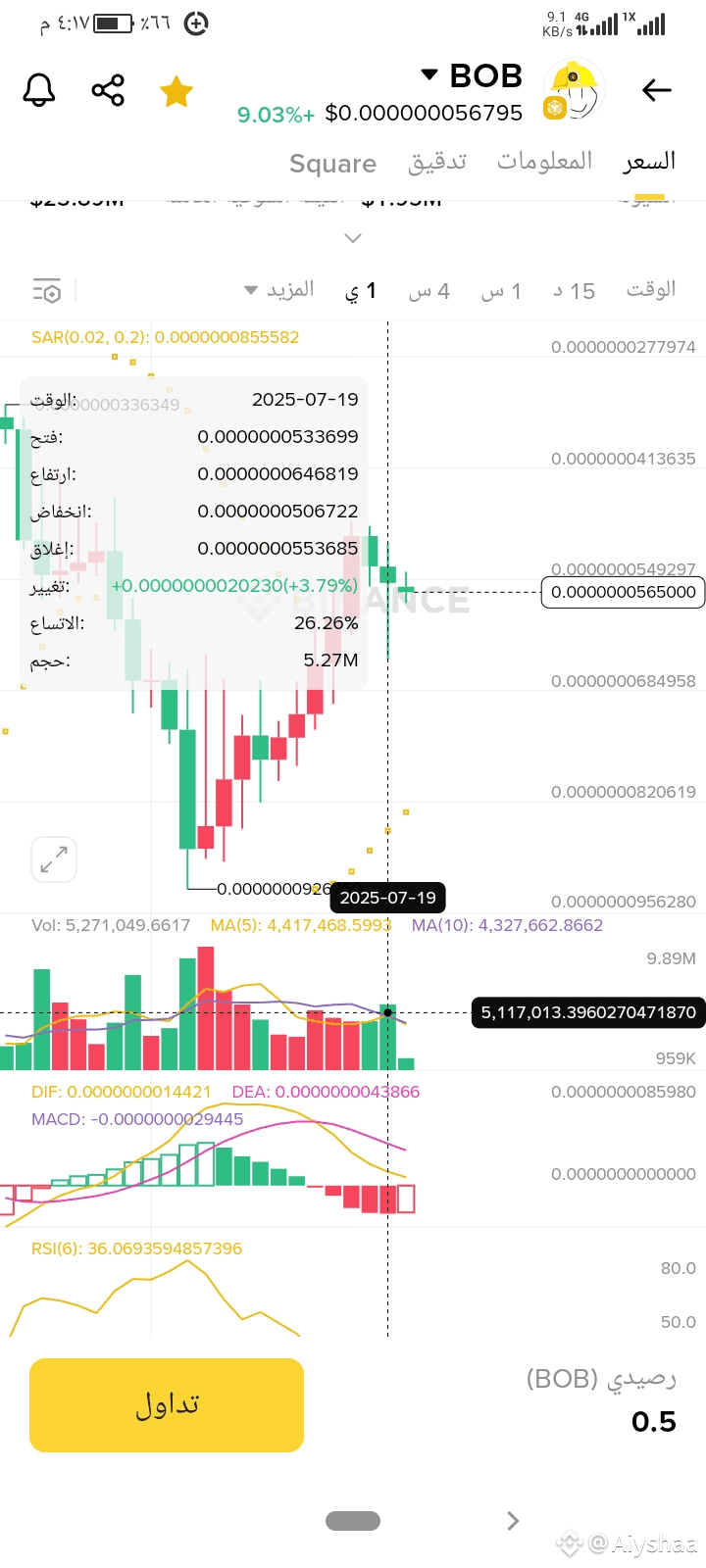Share this BOB token page
This screenshot has width=706, height=1568.
coord(108,90)
